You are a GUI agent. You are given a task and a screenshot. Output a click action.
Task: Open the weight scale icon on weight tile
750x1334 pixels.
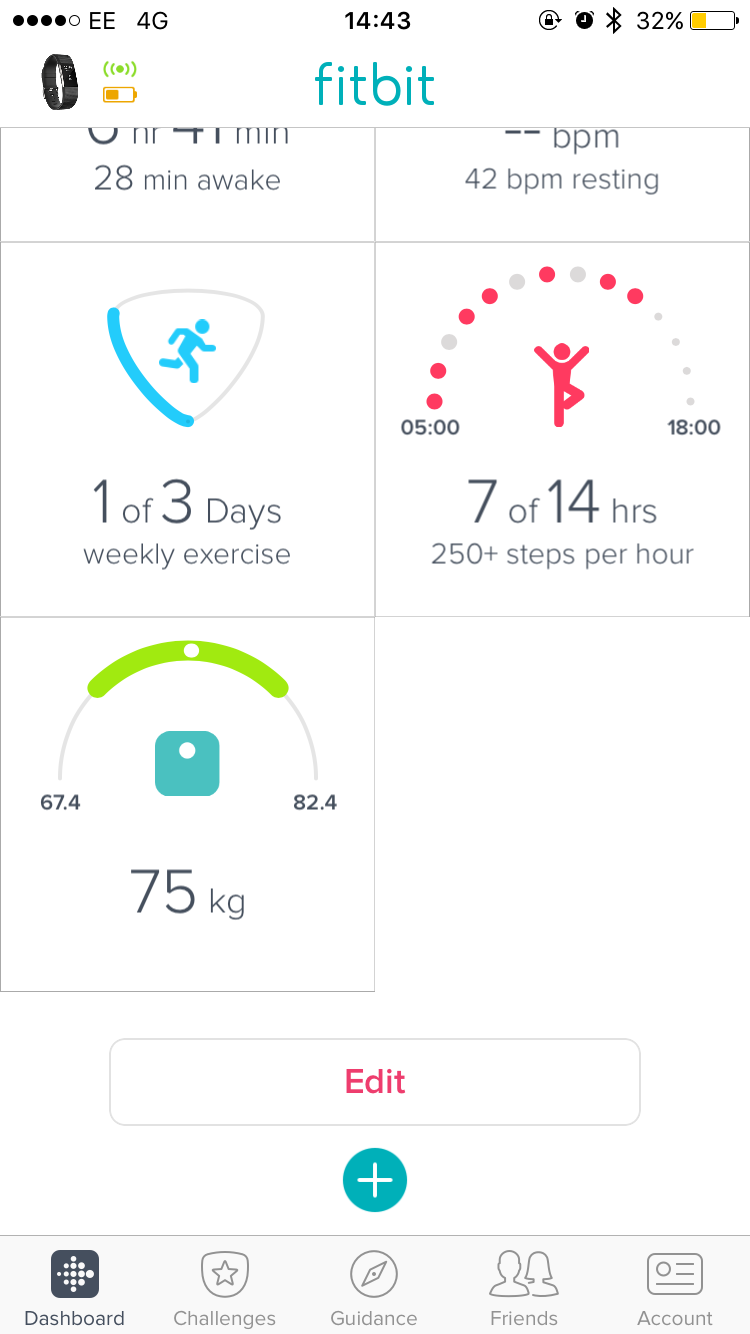click(x=187, y=763)
